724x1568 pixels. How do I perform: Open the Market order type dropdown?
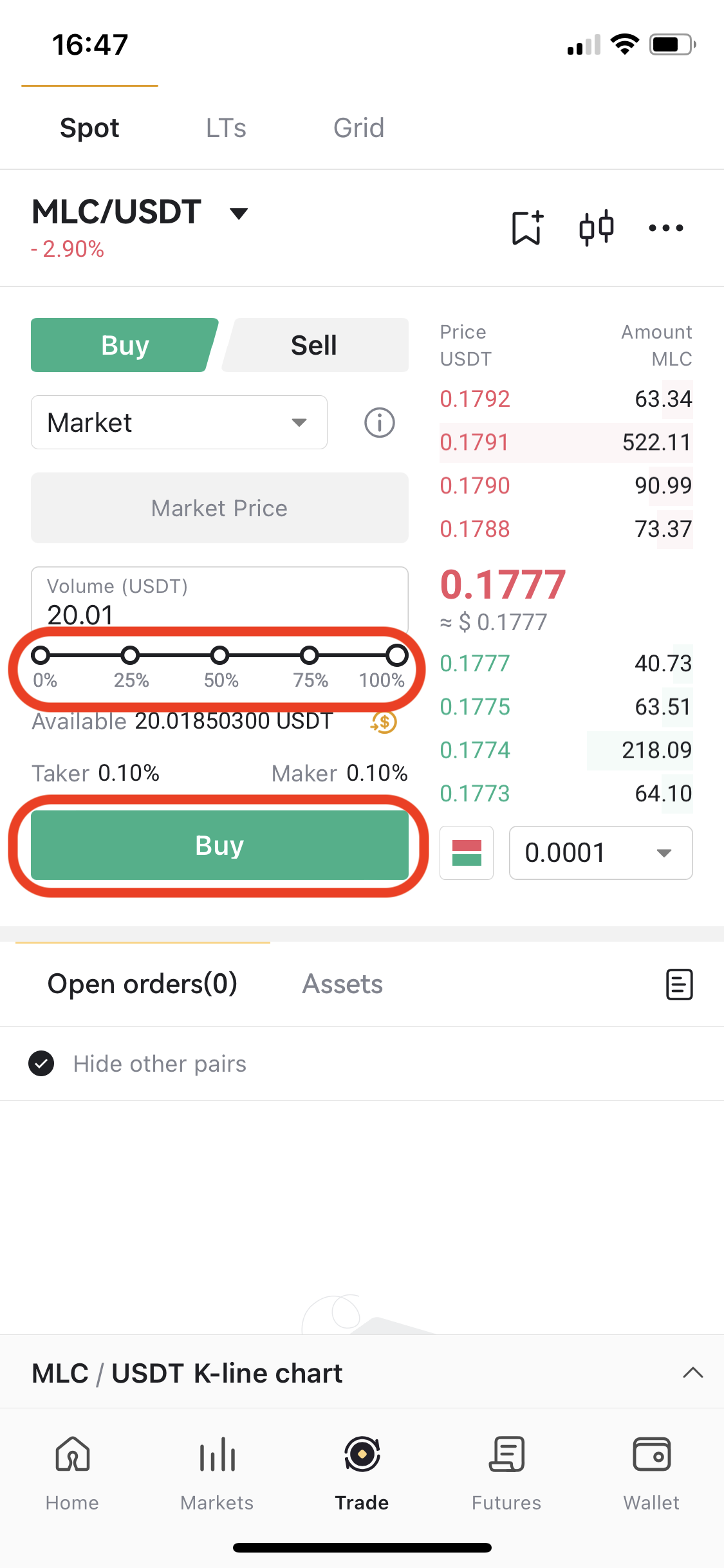179,422
